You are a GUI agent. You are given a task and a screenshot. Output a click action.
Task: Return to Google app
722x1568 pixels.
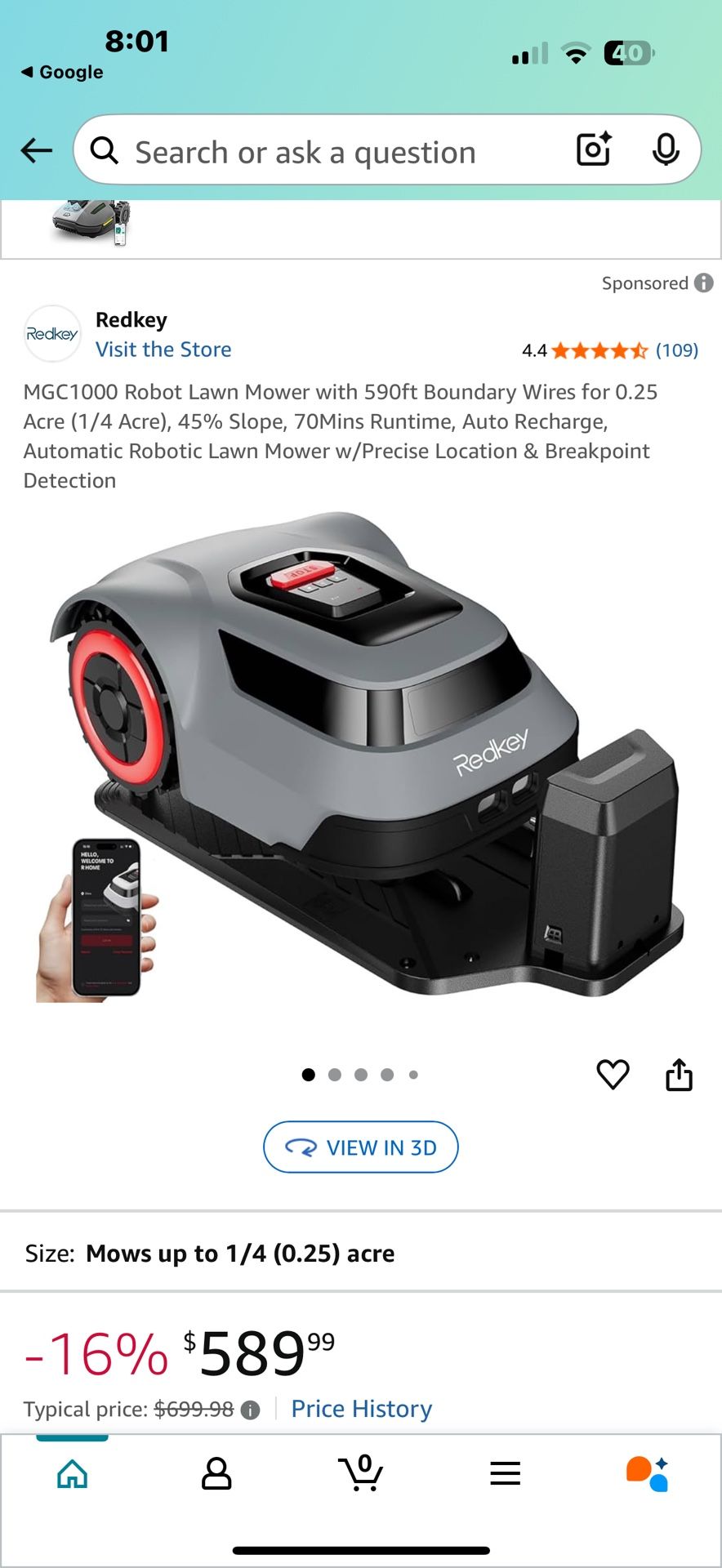point(62,72)
